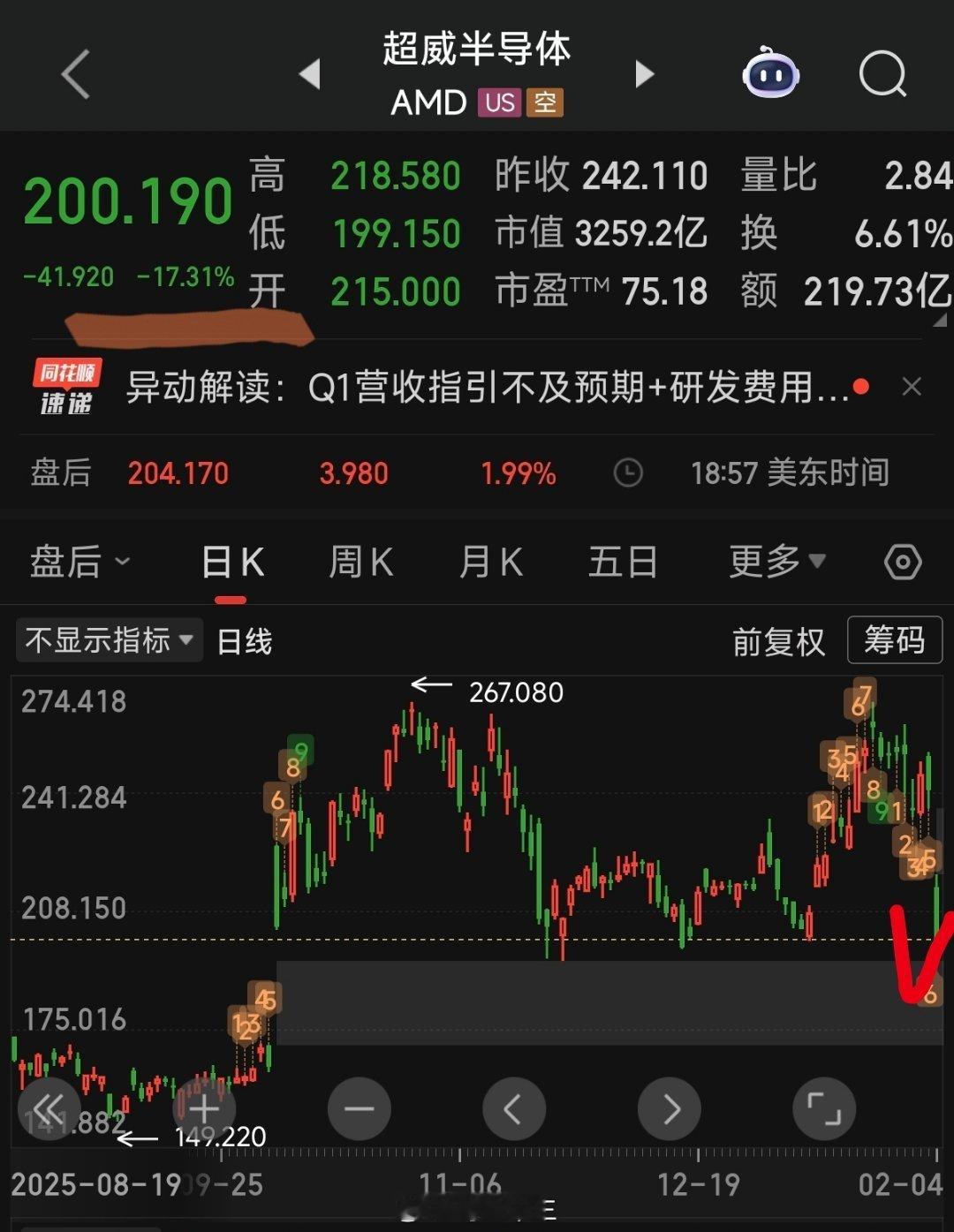Dismiss the news banner with the × button
The width and height of the screenshot is (954, 1232).
point(912,387)
